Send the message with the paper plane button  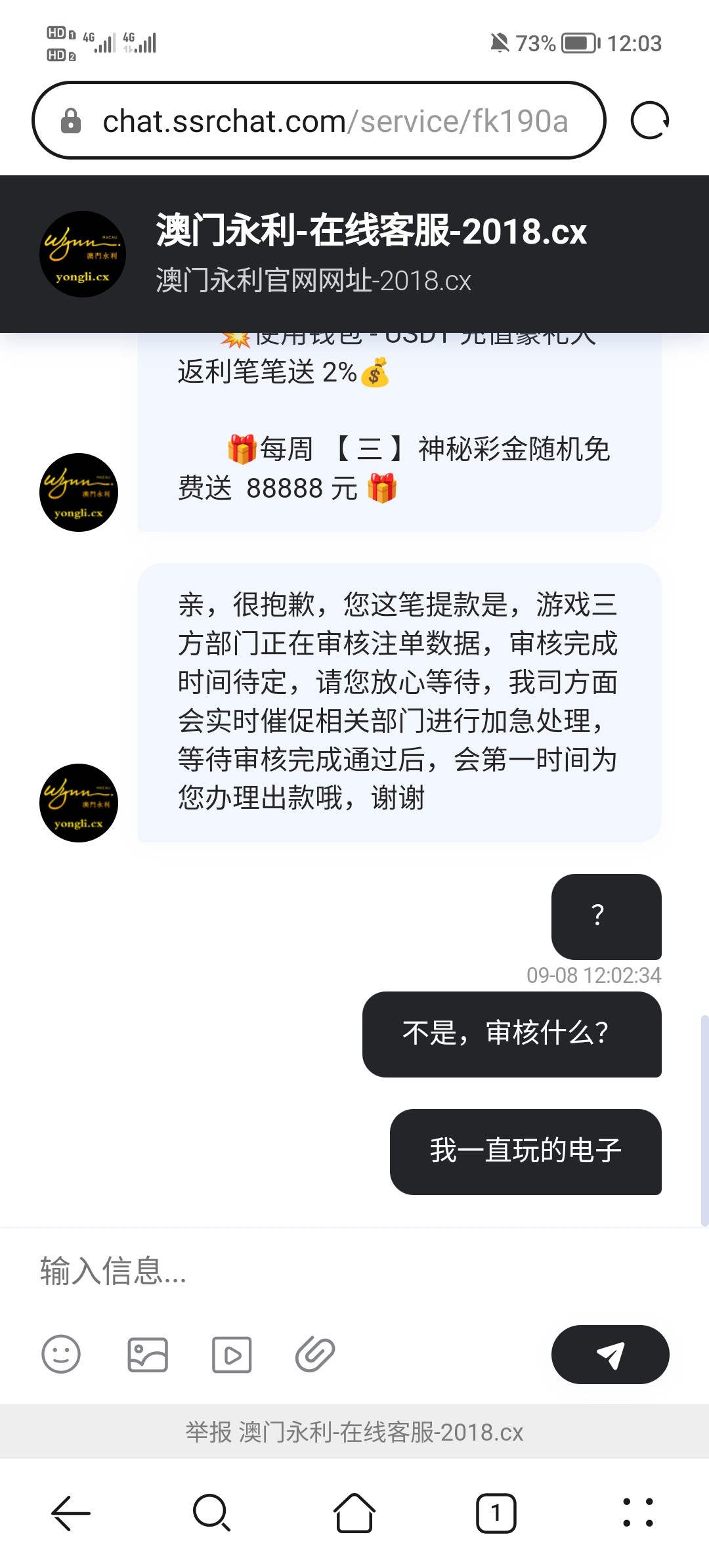pyautogui.click(x=610, y=1354)
